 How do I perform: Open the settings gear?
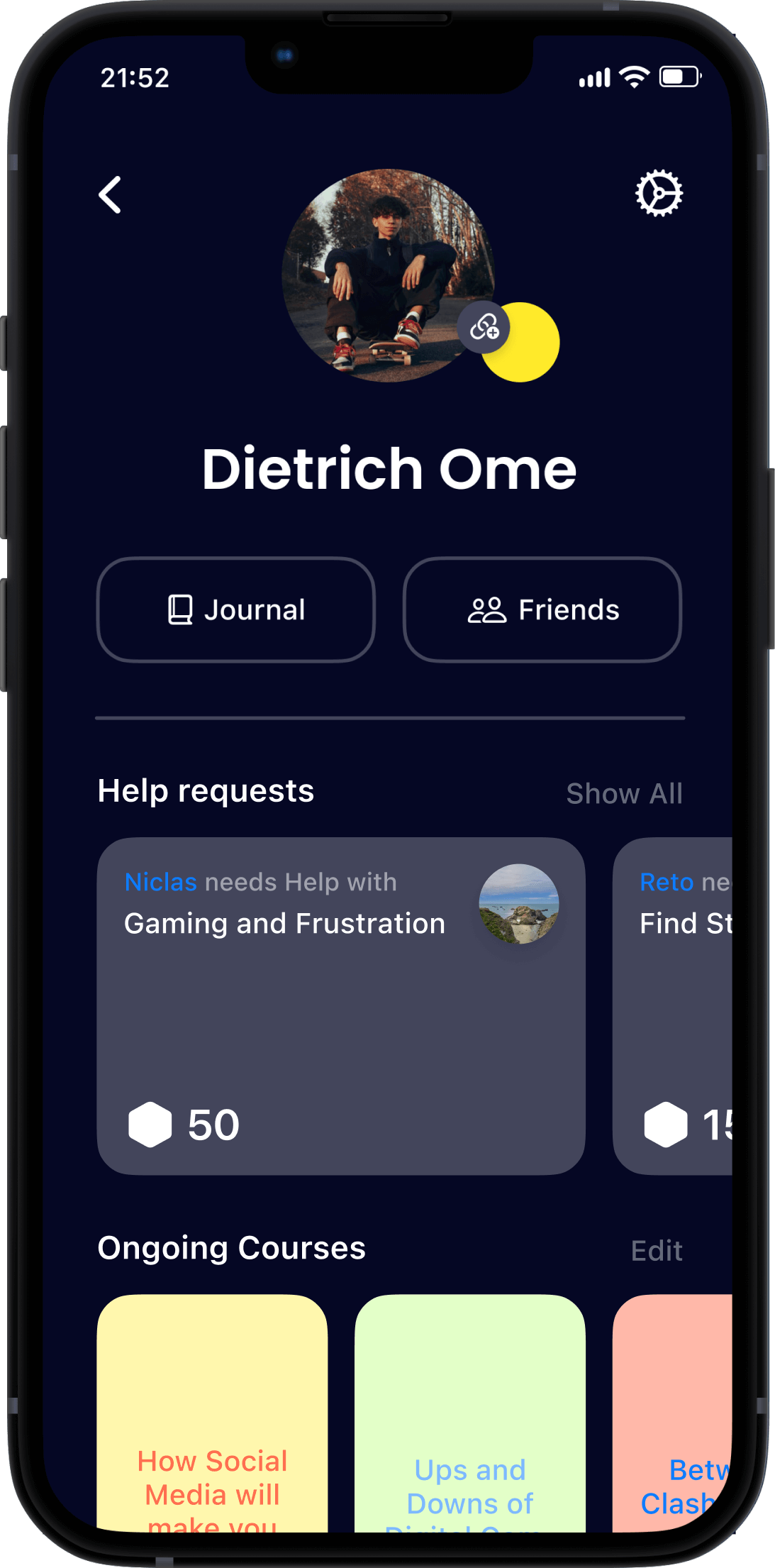coord(659,193)
